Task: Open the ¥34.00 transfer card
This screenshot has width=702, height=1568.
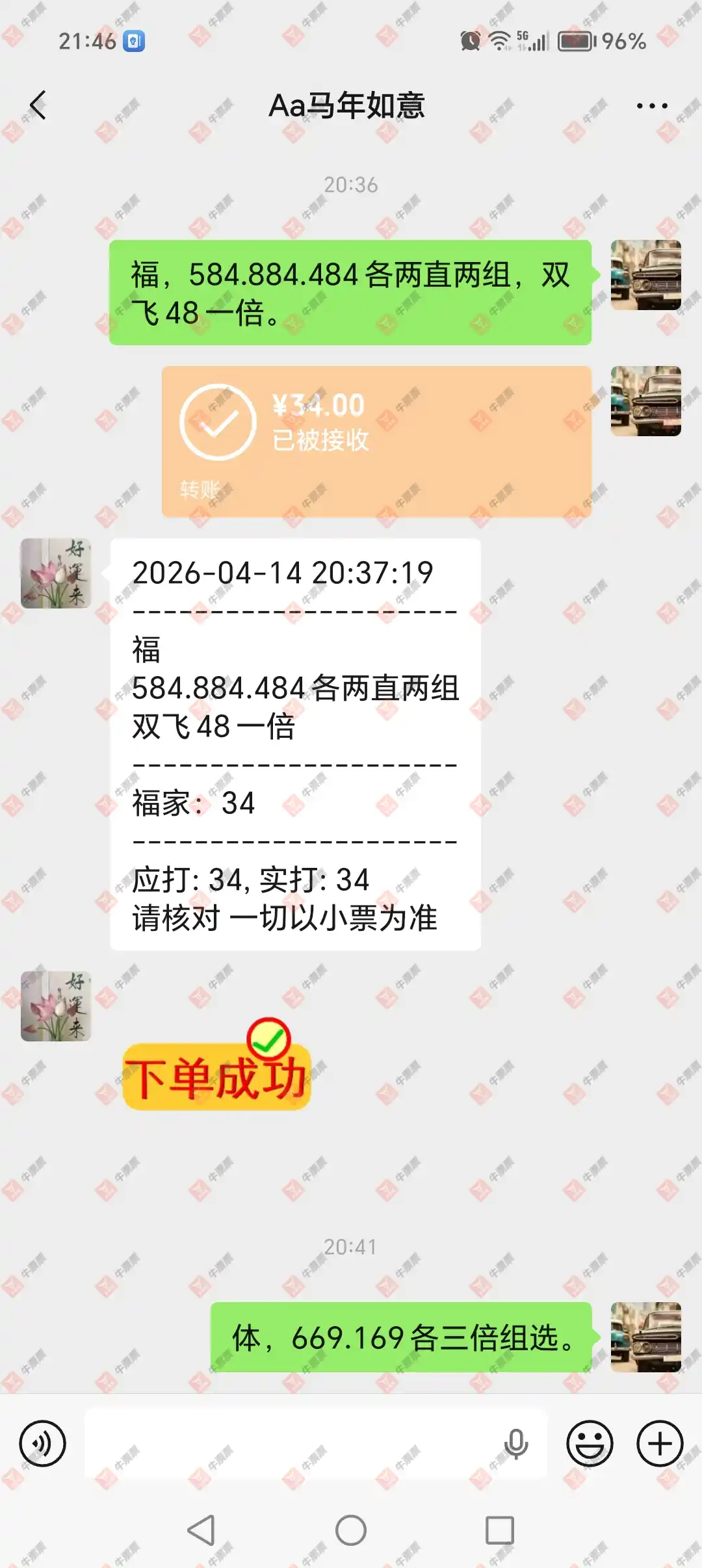Action: coord(376,441)
